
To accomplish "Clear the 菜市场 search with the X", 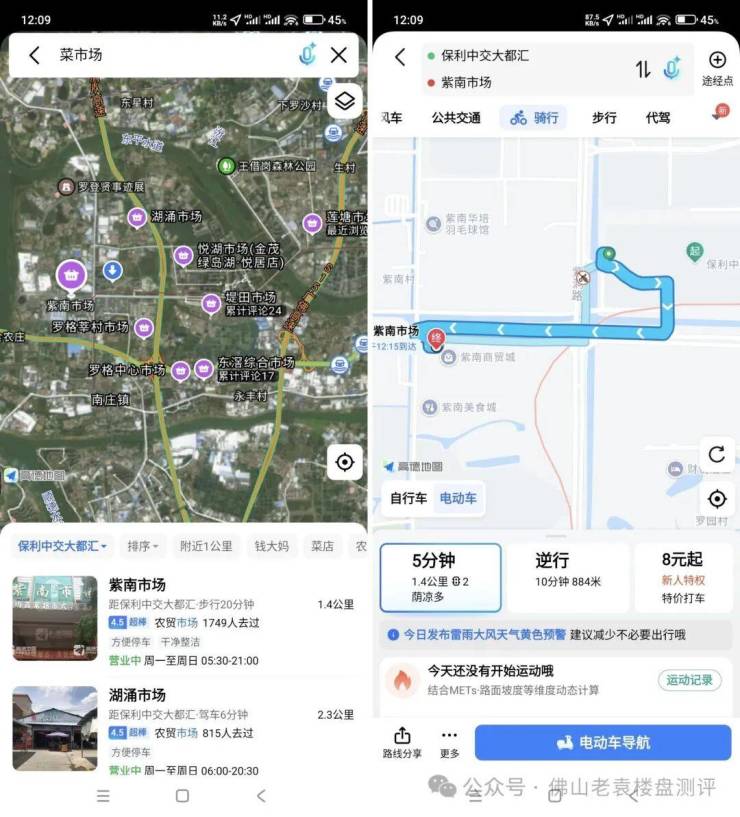I will pos(339,55).
